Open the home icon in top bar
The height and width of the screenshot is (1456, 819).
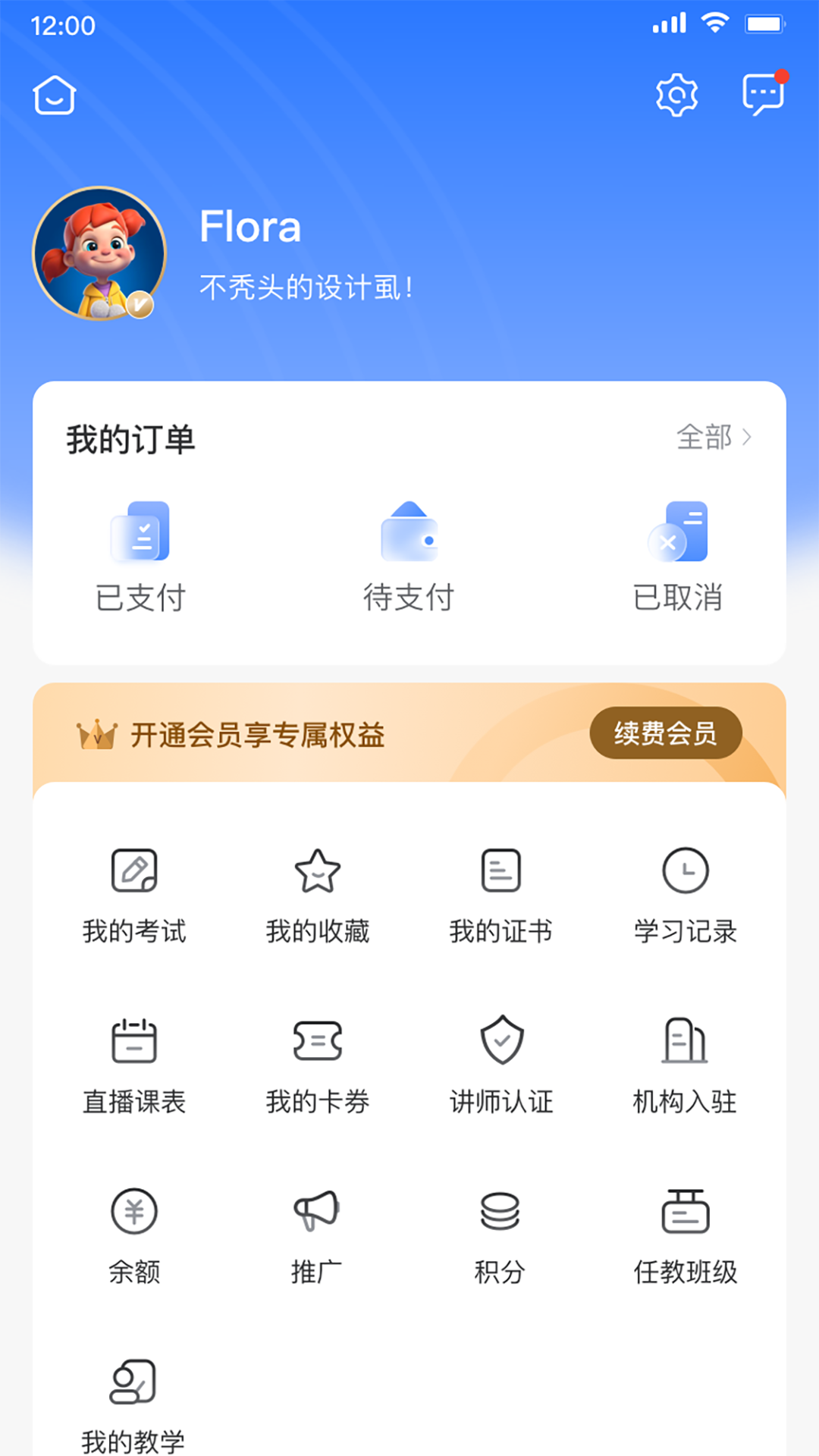(55, 96)
